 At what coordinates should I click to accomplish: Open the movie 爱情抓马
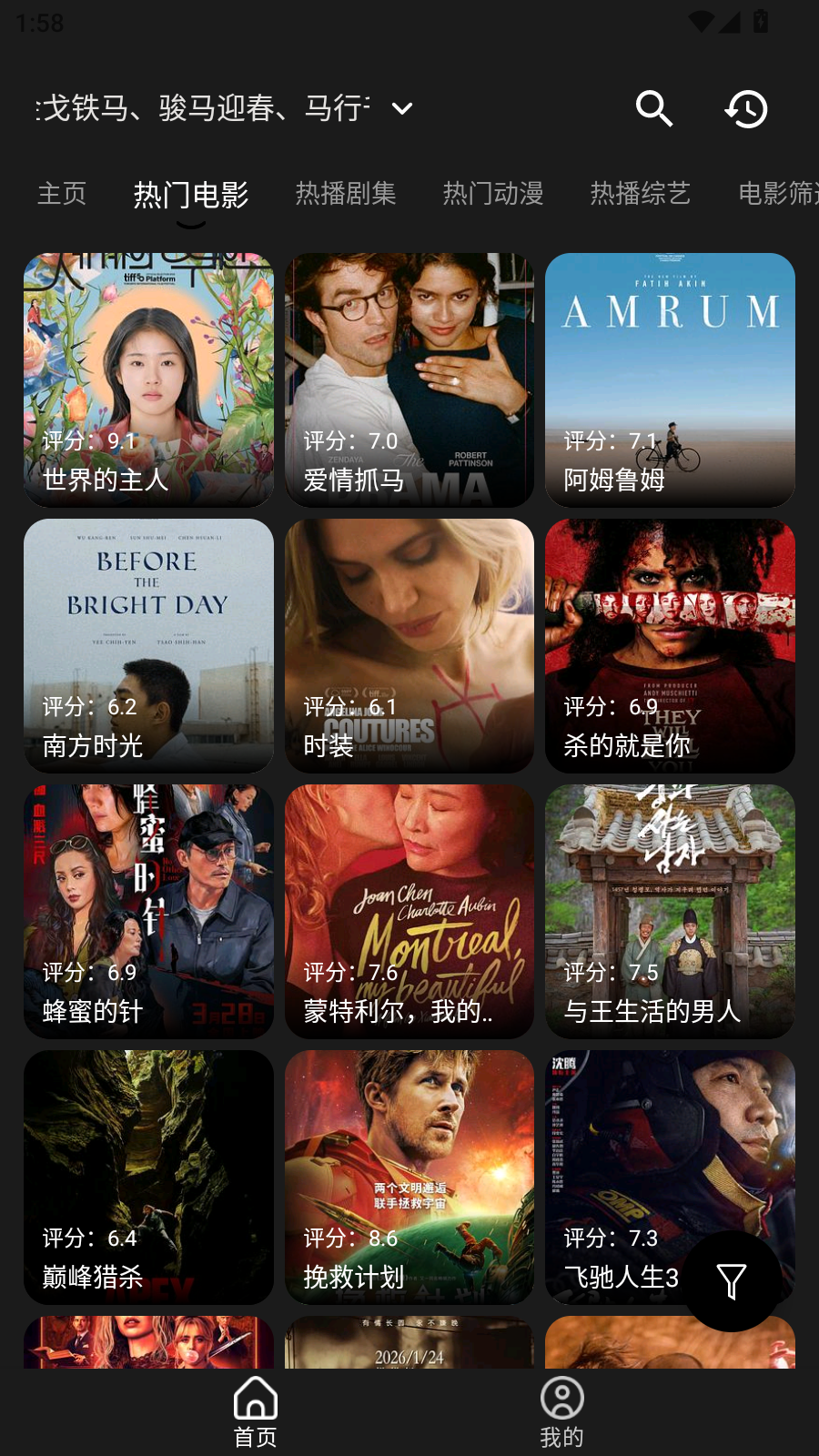coord(409,380)
